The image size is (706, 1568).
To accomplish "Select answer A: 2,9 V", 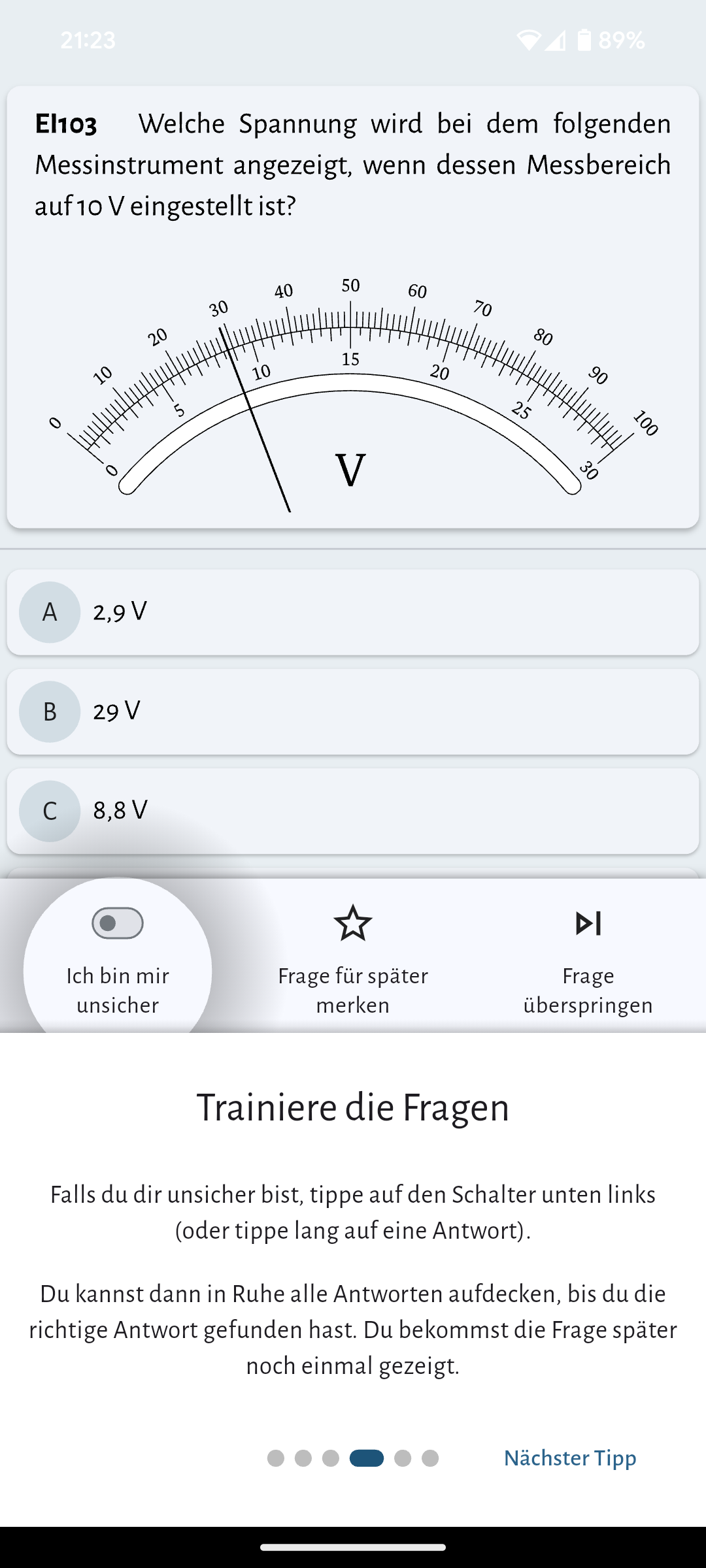I will point(353,612).
